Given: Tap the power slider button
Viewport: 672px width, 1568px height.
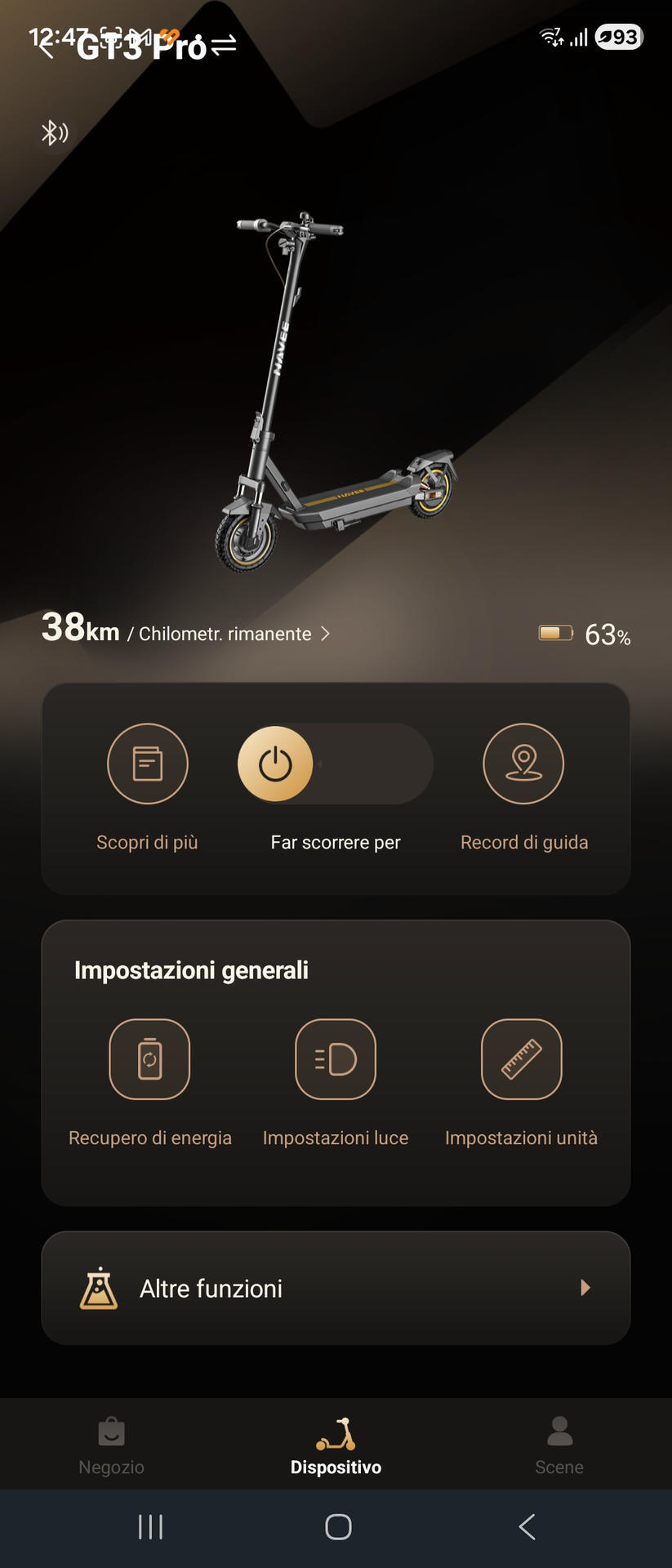Looking at the screenshot, I should tap(275, 764).
